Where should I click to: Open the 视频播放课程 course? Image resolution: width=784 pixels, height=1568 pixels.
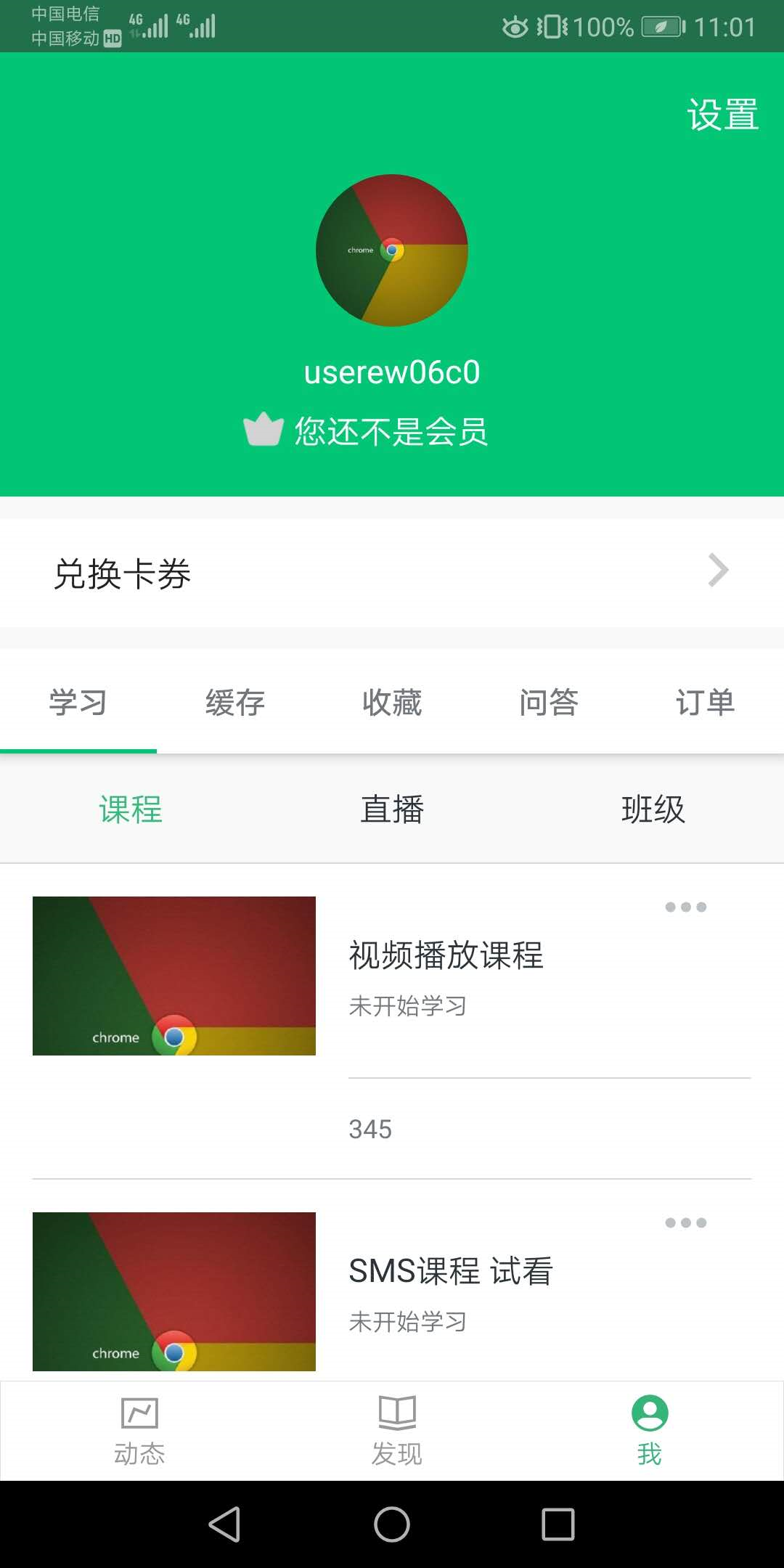point(446,955)
